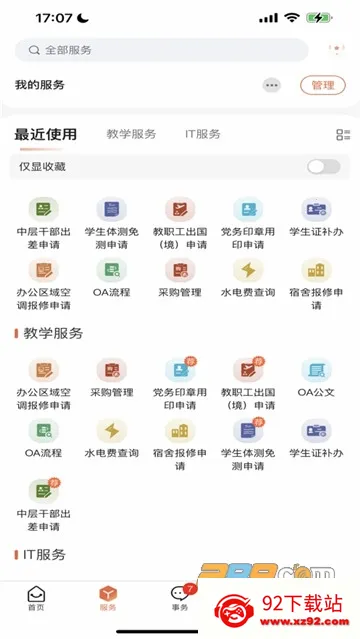Open the 管理 button for my services
This screenshot has width=360, height=639.
322,85
